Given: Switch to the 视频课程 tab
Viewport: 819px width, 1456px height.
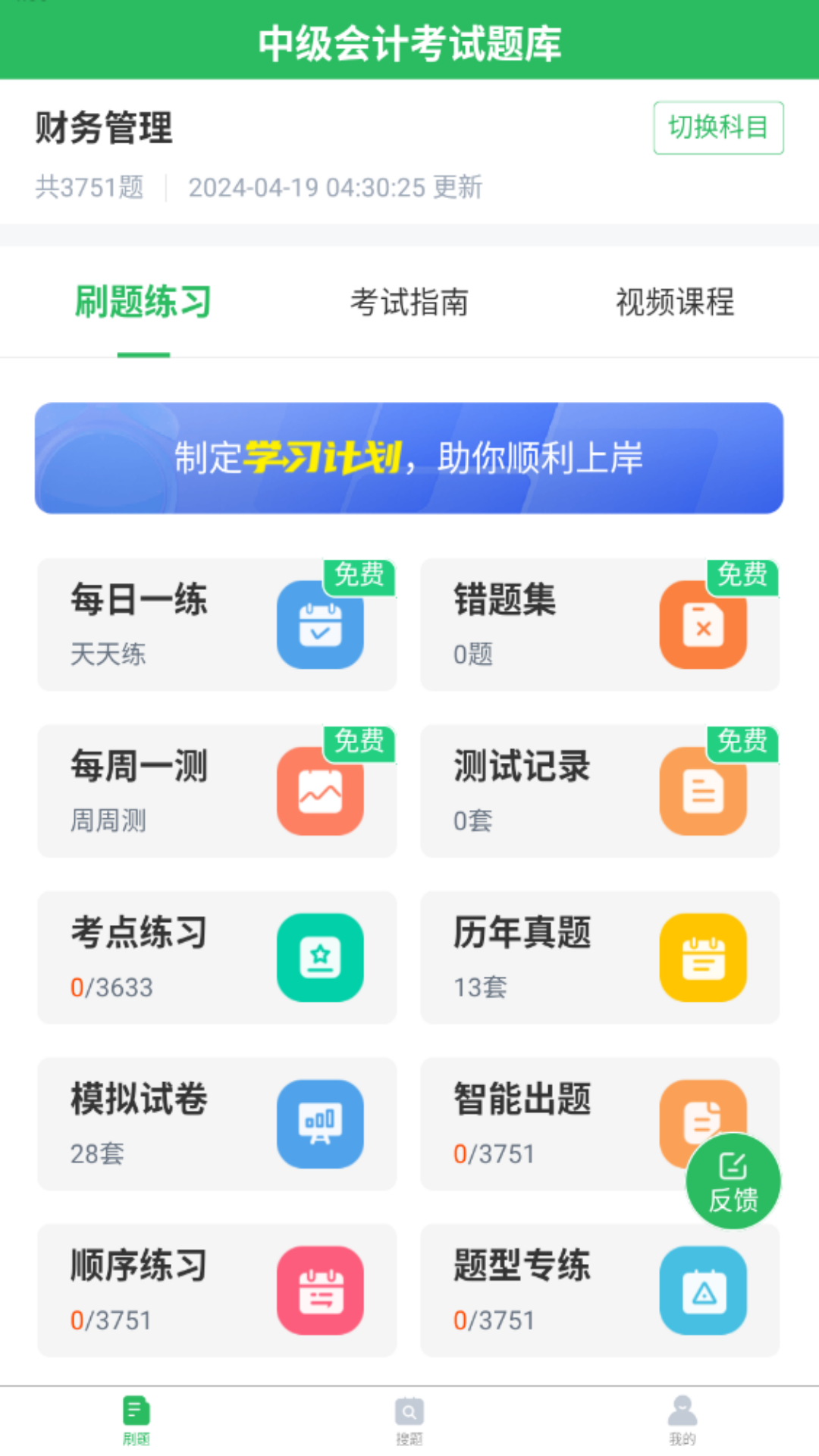Looking at the screenshot, I should (675, 302).
